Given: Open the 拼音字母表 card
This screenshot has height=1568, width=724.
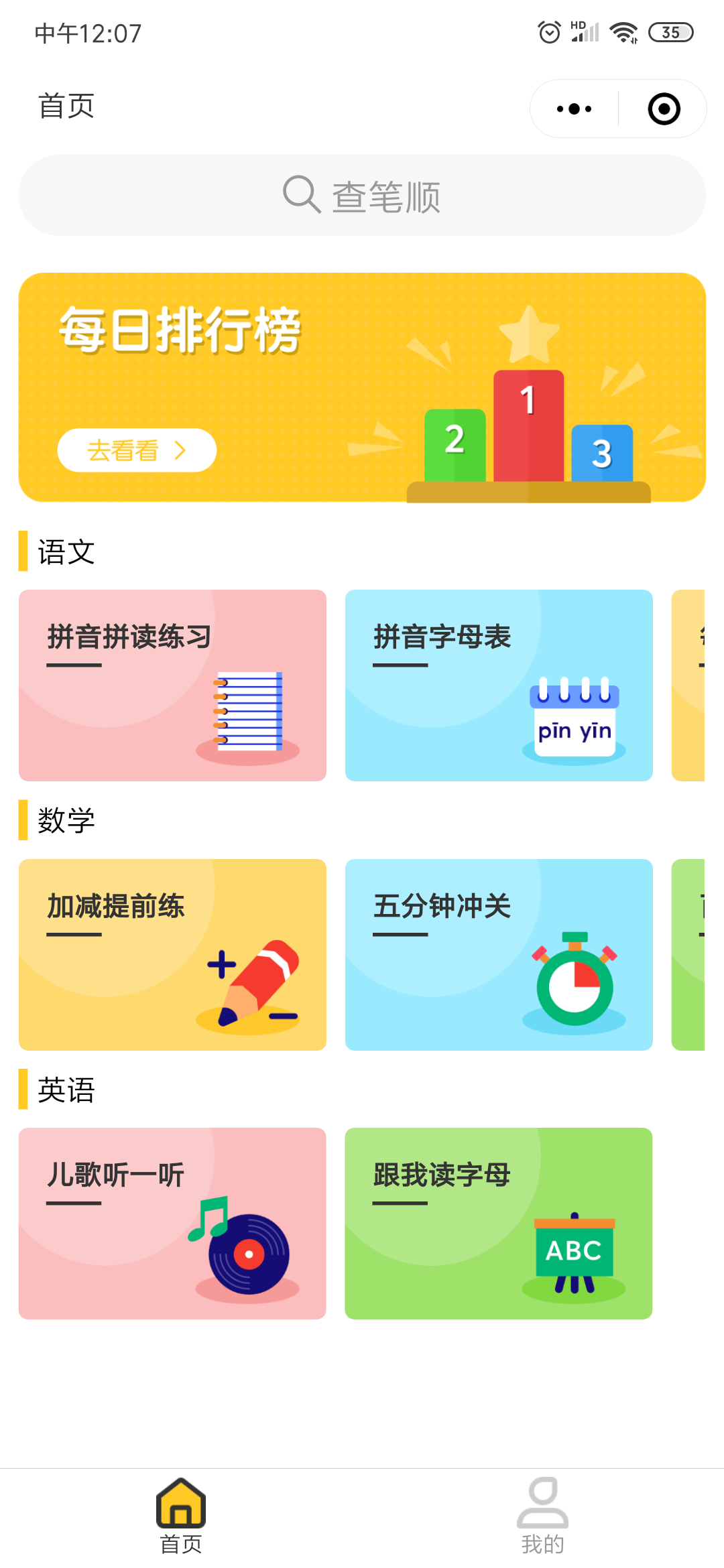Looking at the screenshot, I should click(x=499, y=685).
